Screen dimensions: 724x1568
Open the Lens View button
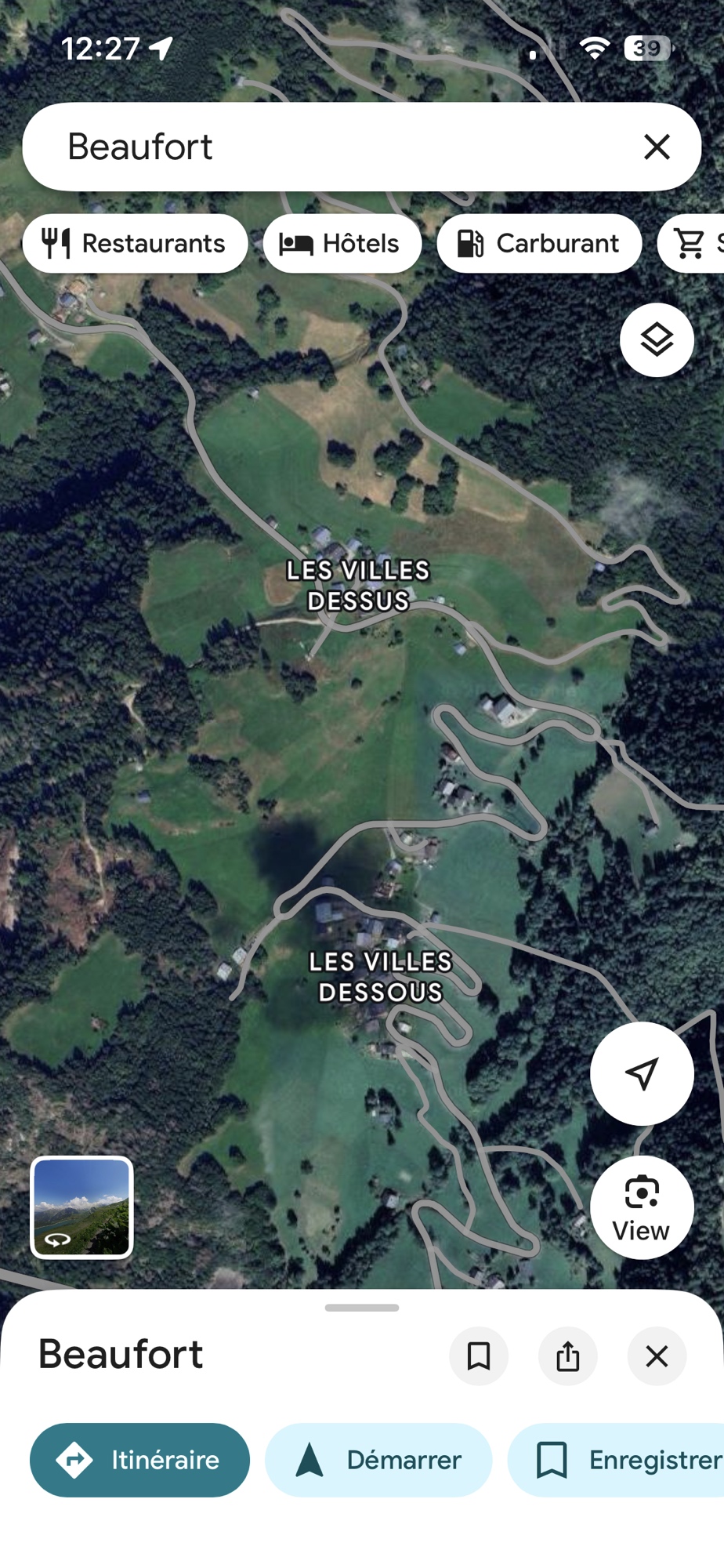(642, 1207)
